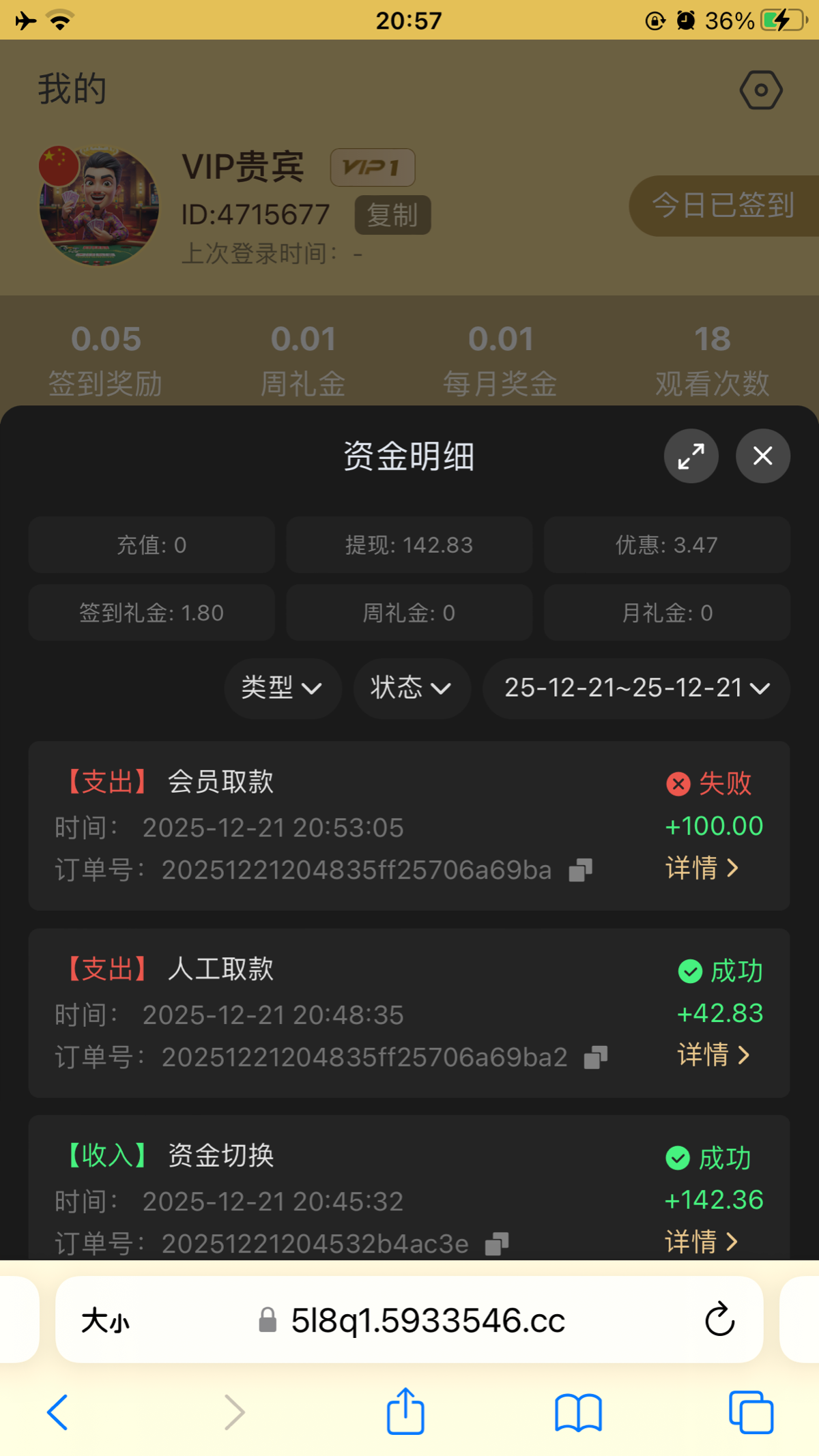Tap the address bar URL
The width and height of the screenshot is (819, 1456).
coord(427,1321)
